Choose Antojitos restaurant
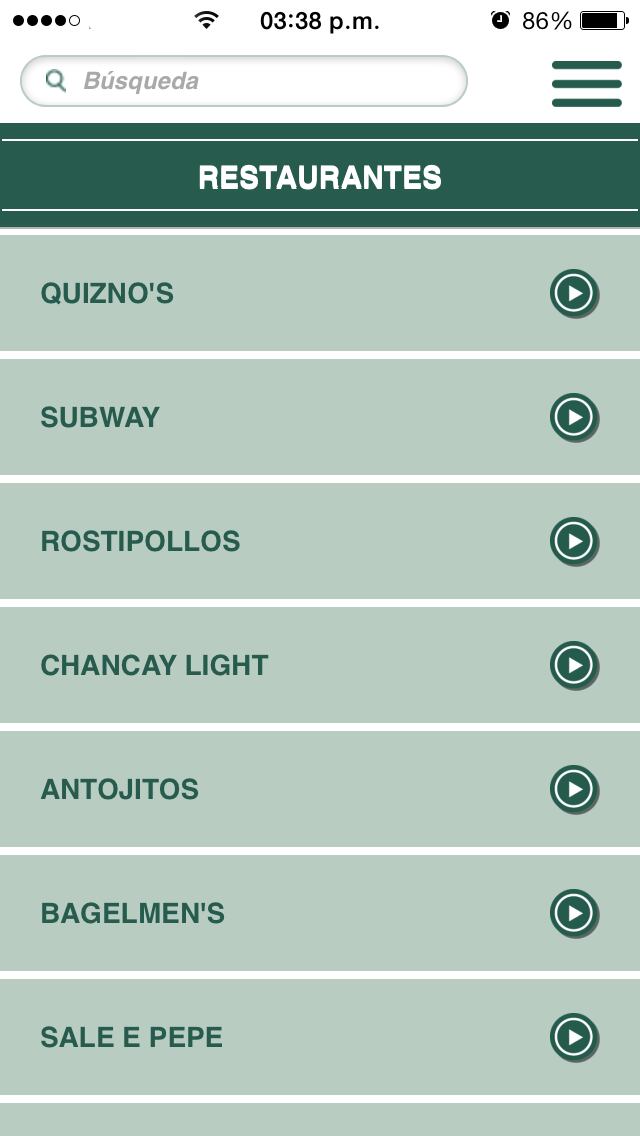 (320, 789)
